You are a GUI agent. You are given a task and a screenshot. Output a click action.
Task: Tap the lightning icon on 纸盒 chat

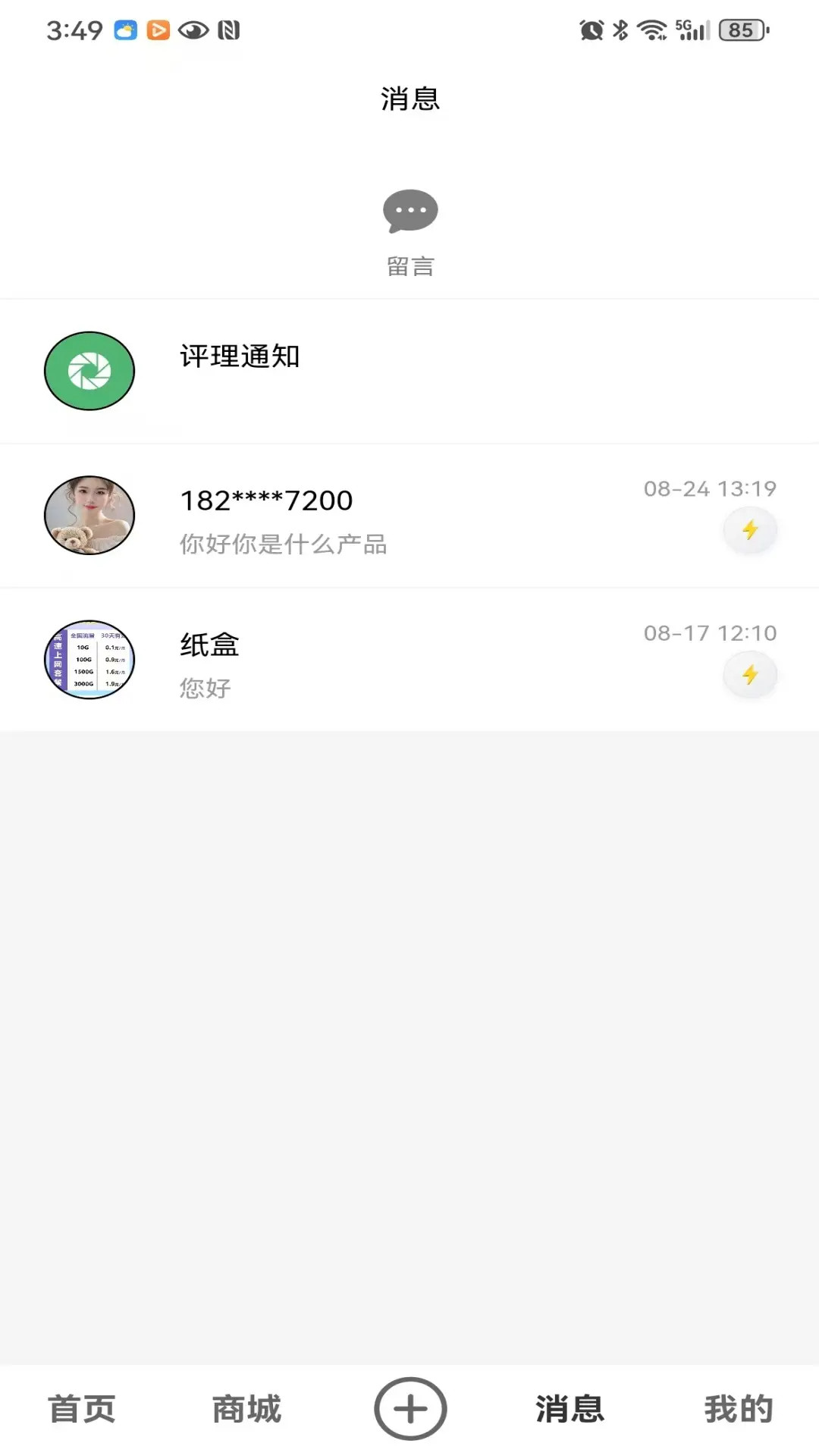[x=750, y=674]
